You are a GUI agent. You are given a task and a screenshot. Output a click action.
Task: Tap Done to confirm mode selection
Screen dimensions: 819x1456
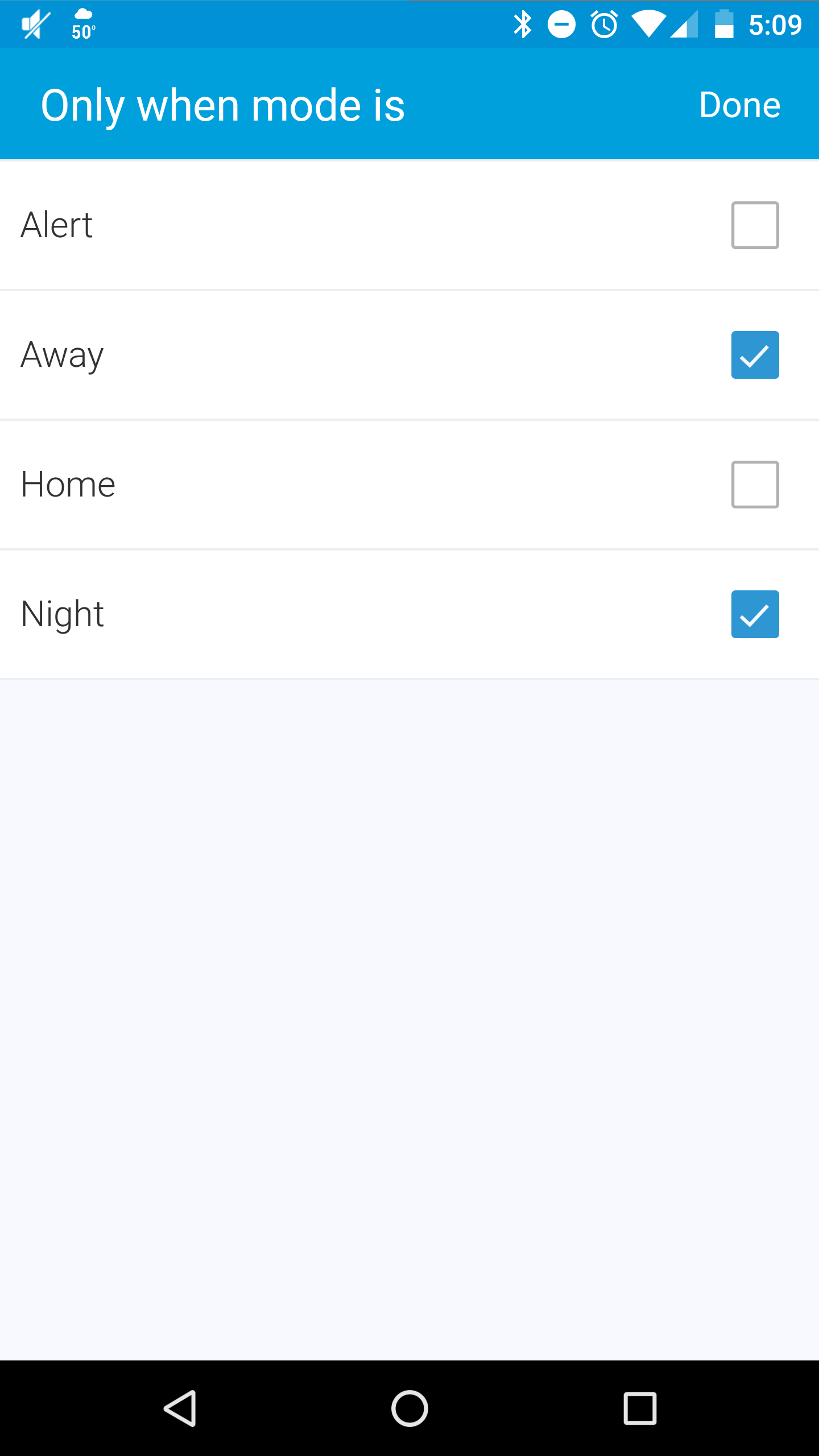pos(739,105)
